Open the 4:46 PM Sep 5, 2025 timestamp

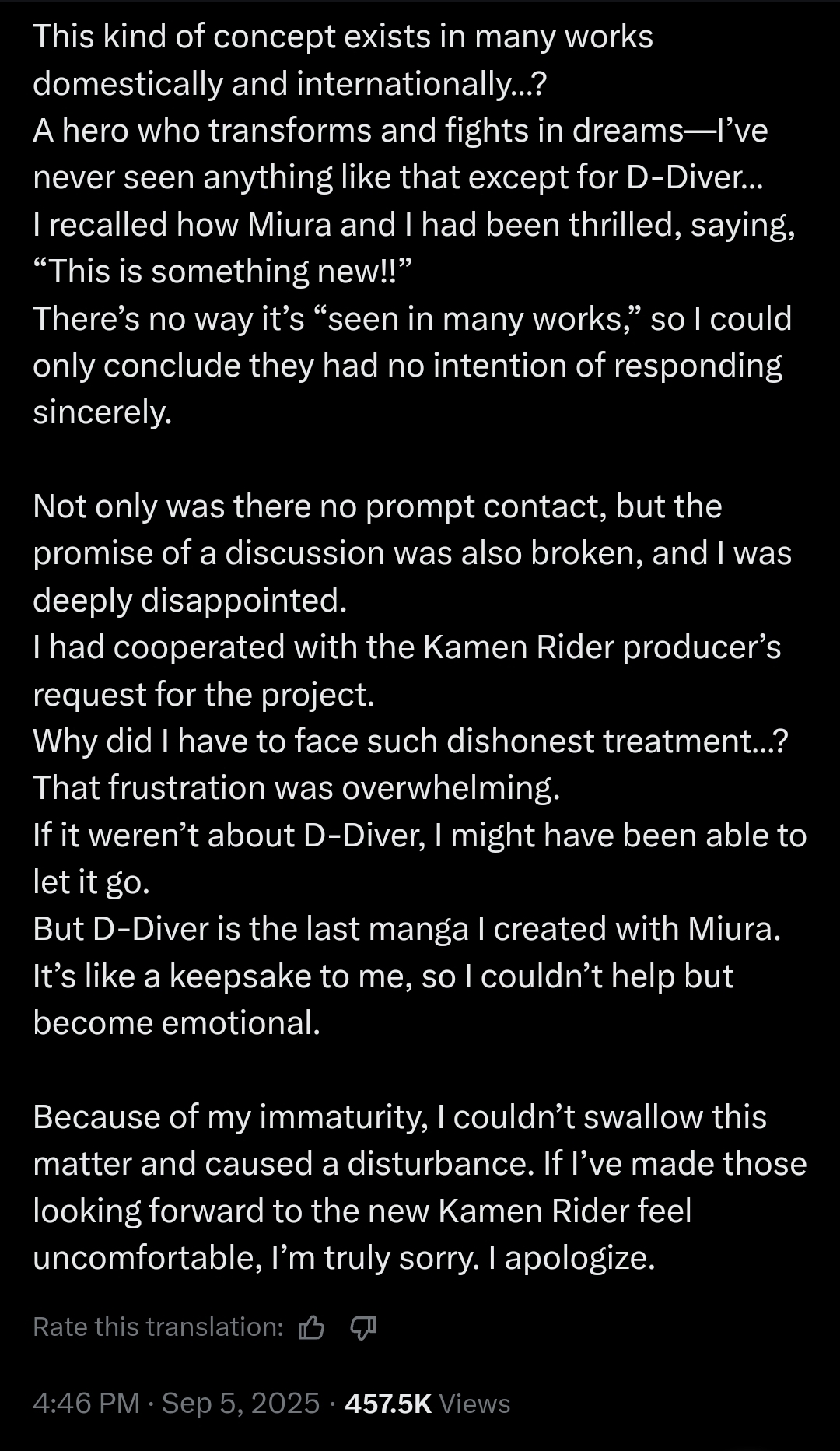[176, 1402]
